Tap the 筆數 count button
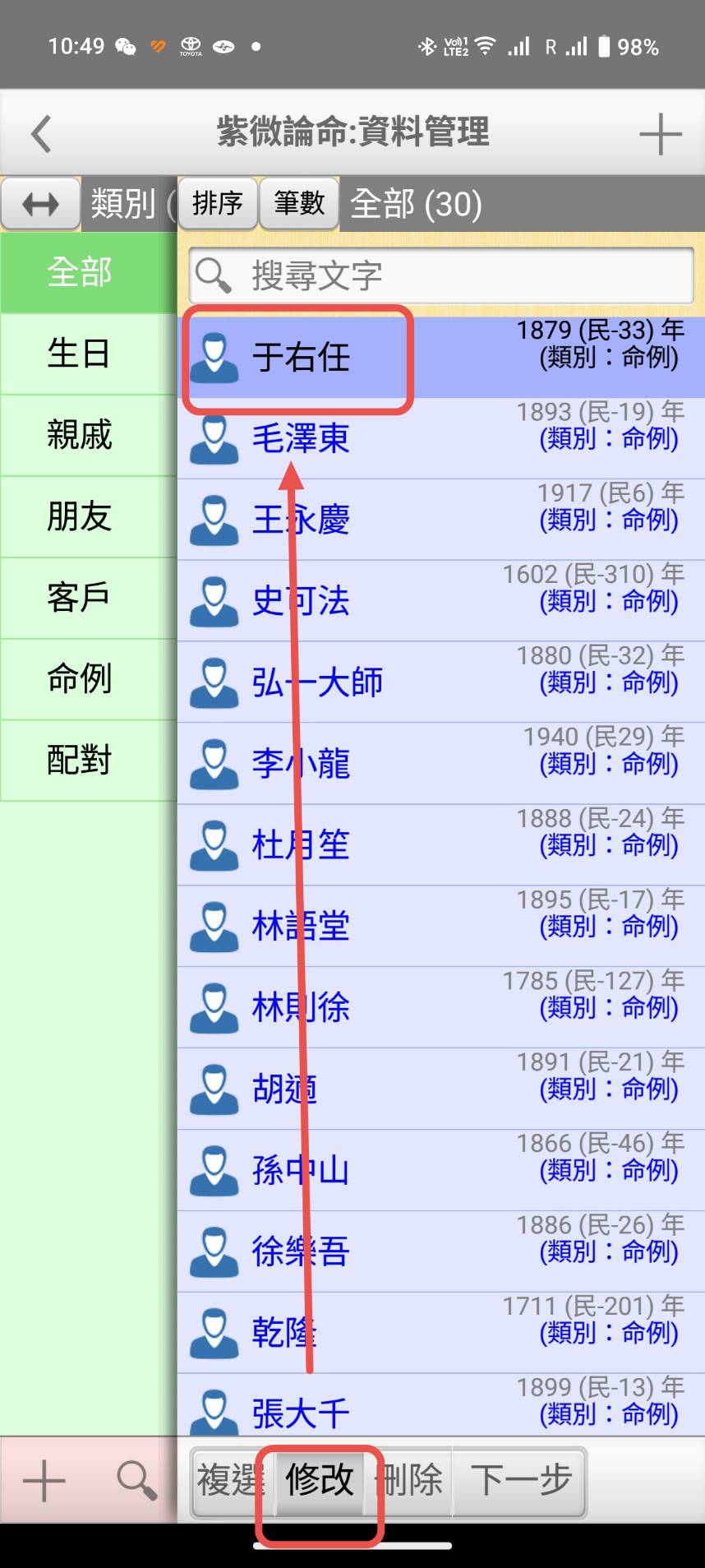Image resolution: width=705 pixels, height=1568 pixels. [x=299, y=203]
